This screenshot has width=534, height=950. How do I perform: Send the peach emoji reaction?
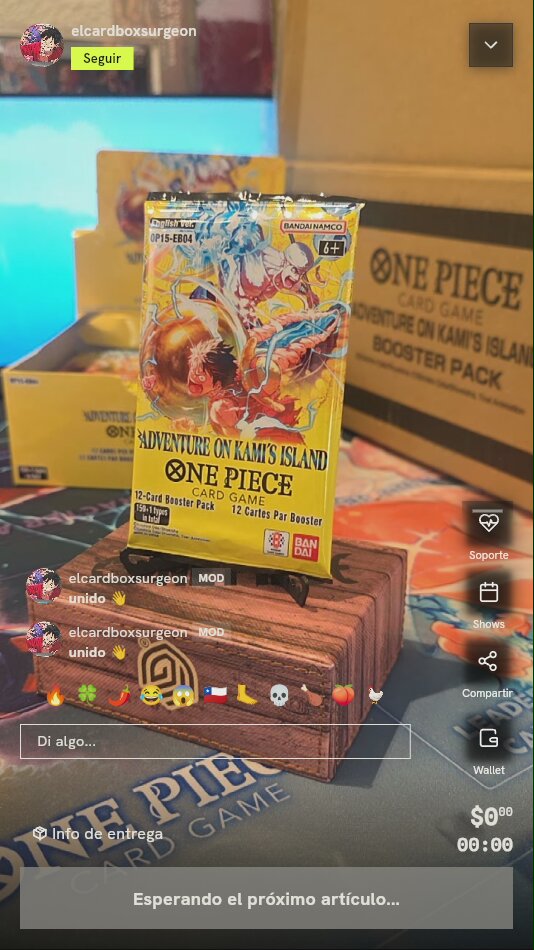pos(343,696)
